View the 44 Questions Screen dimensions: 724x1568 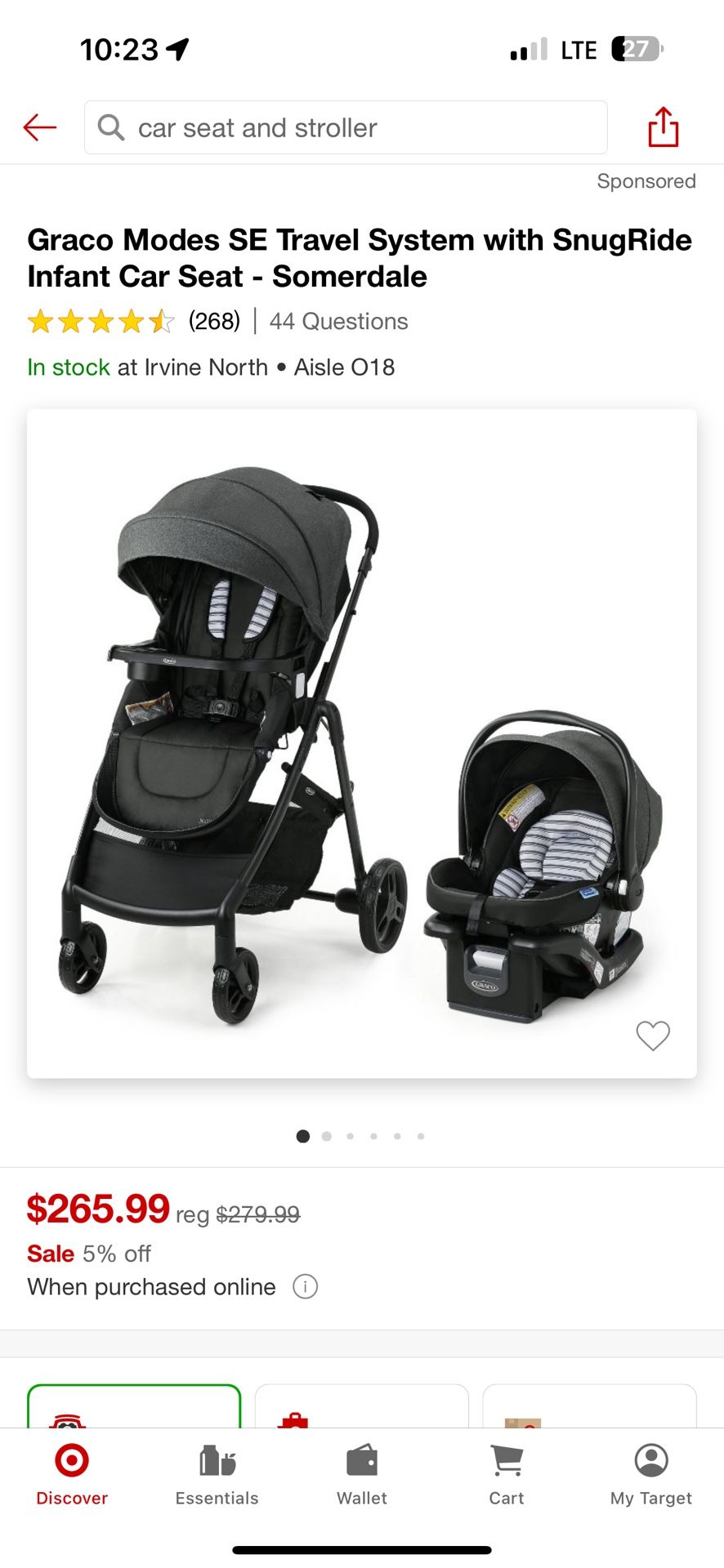click(338, 321)
